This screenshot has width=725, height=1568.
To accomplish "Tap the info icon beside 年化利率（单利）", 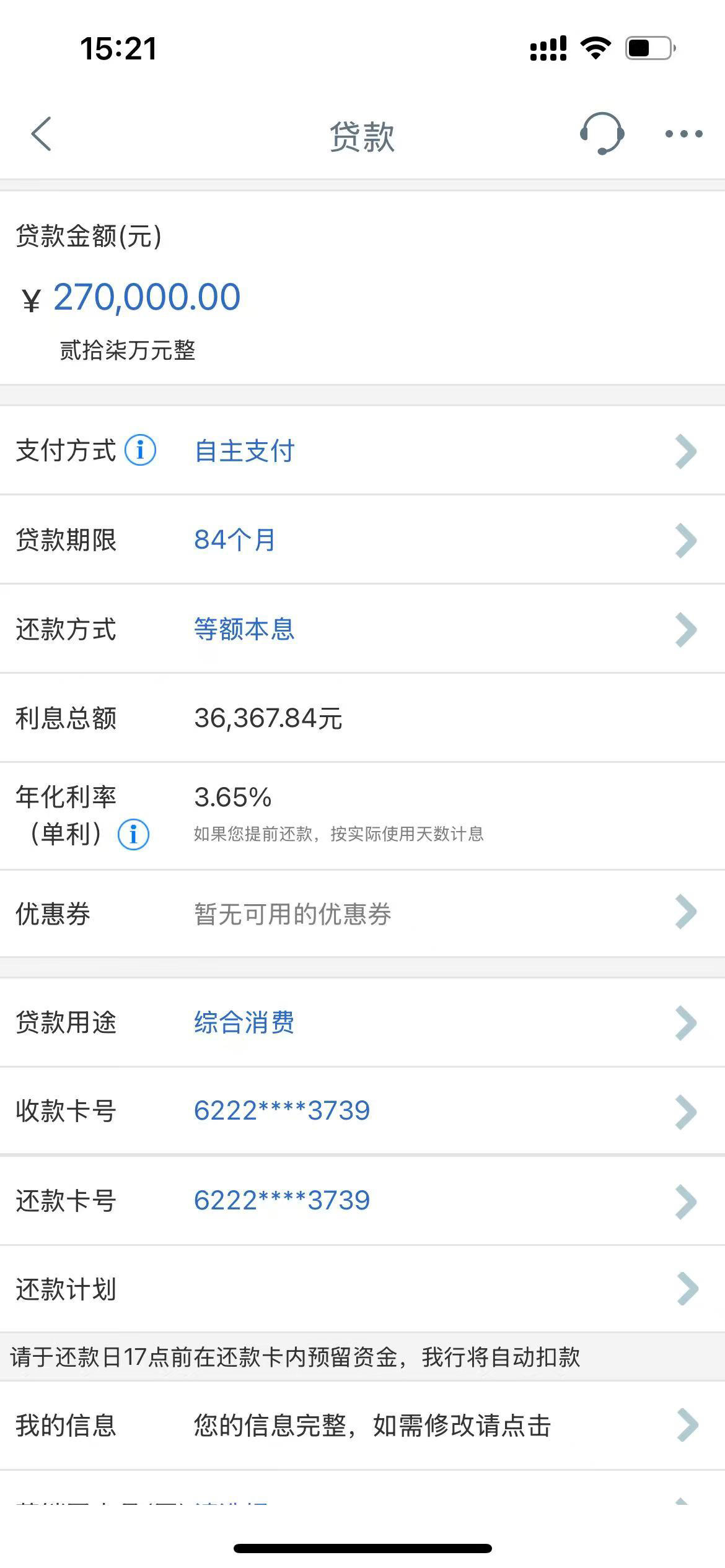I will tap(134, 834).
